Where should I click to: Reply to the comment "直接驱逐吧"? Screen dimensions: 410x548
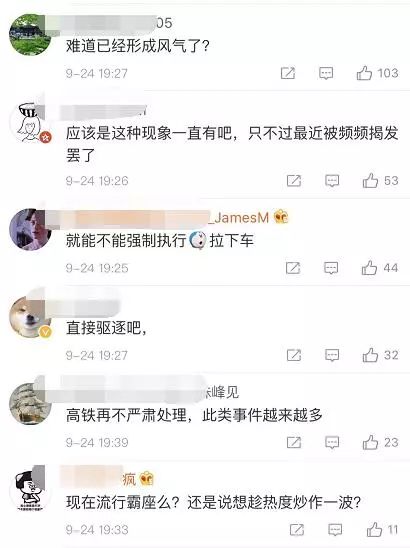(332, 355)
